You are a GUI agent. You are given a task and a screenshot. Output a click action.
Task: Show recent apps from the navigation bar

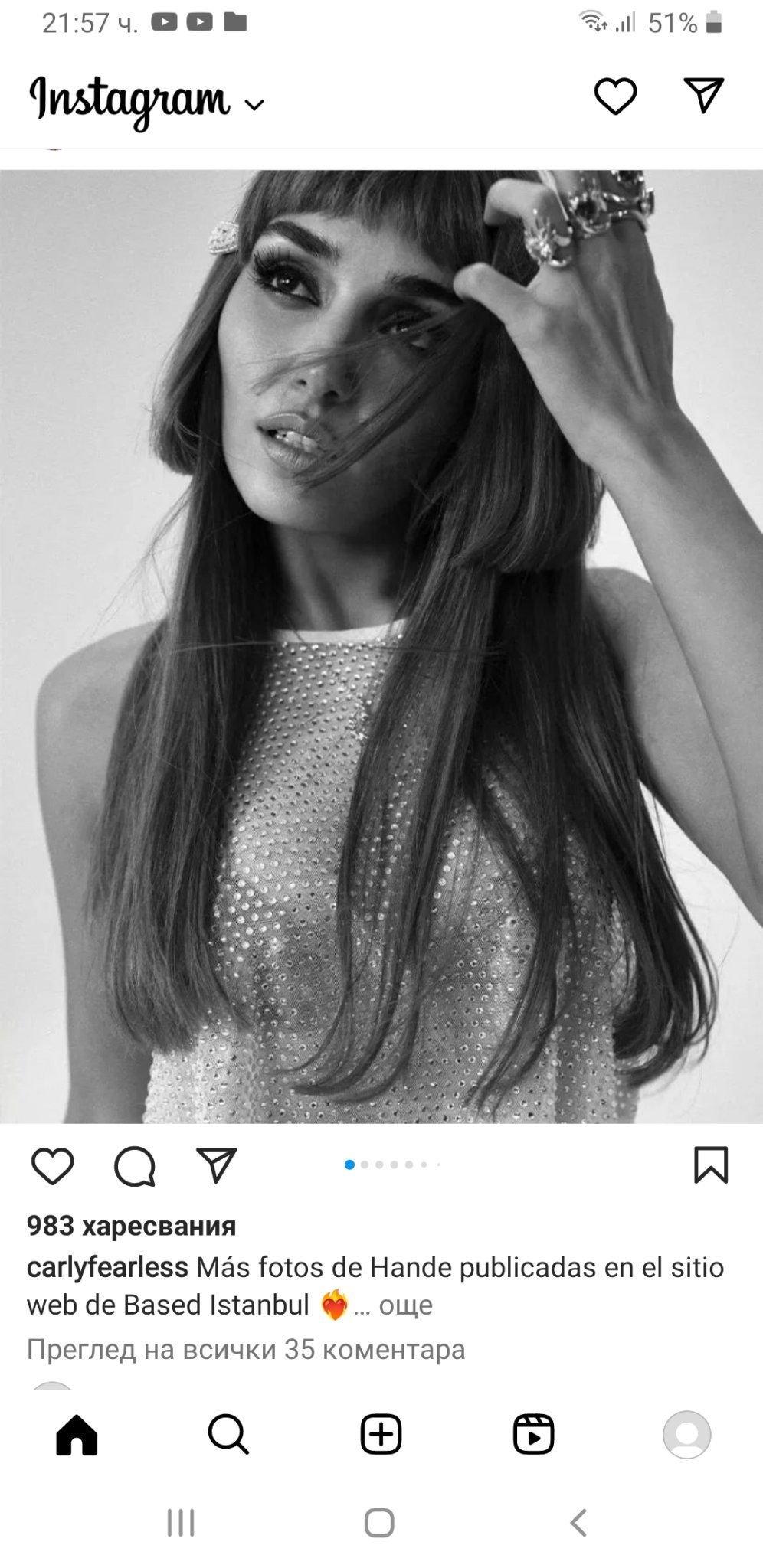coord(181,1523)
